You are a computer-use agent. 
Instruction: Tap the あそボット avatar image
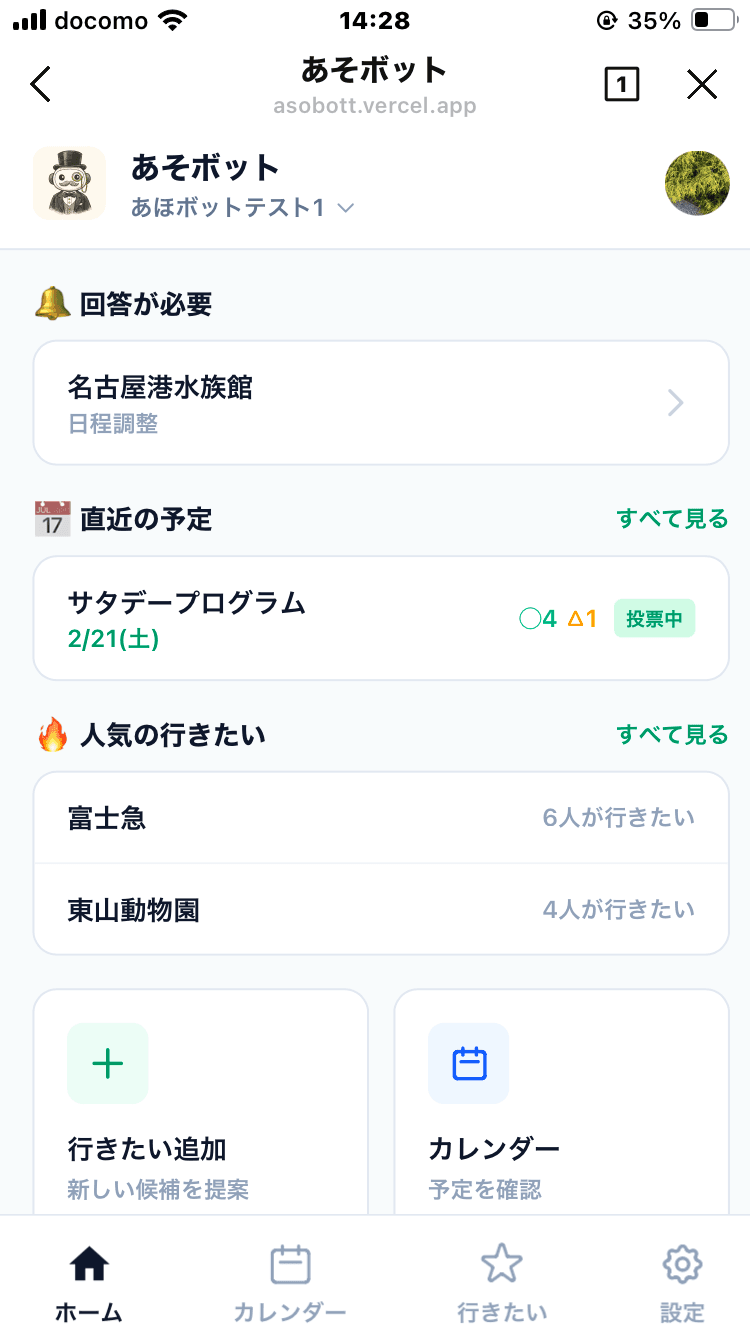[x=68, y=183]
